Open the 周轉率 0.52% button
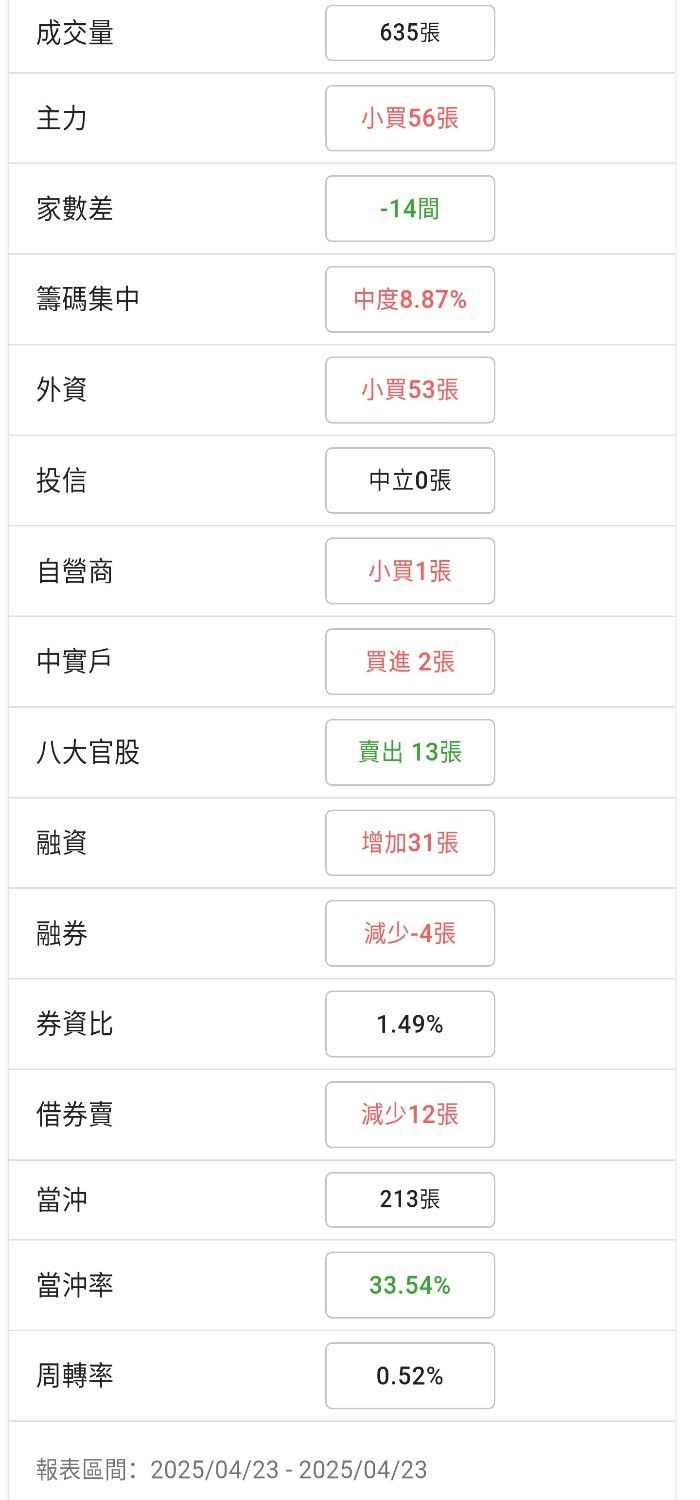The height and width of the screenshot is (1500, 700). (x=410, y=1376)
